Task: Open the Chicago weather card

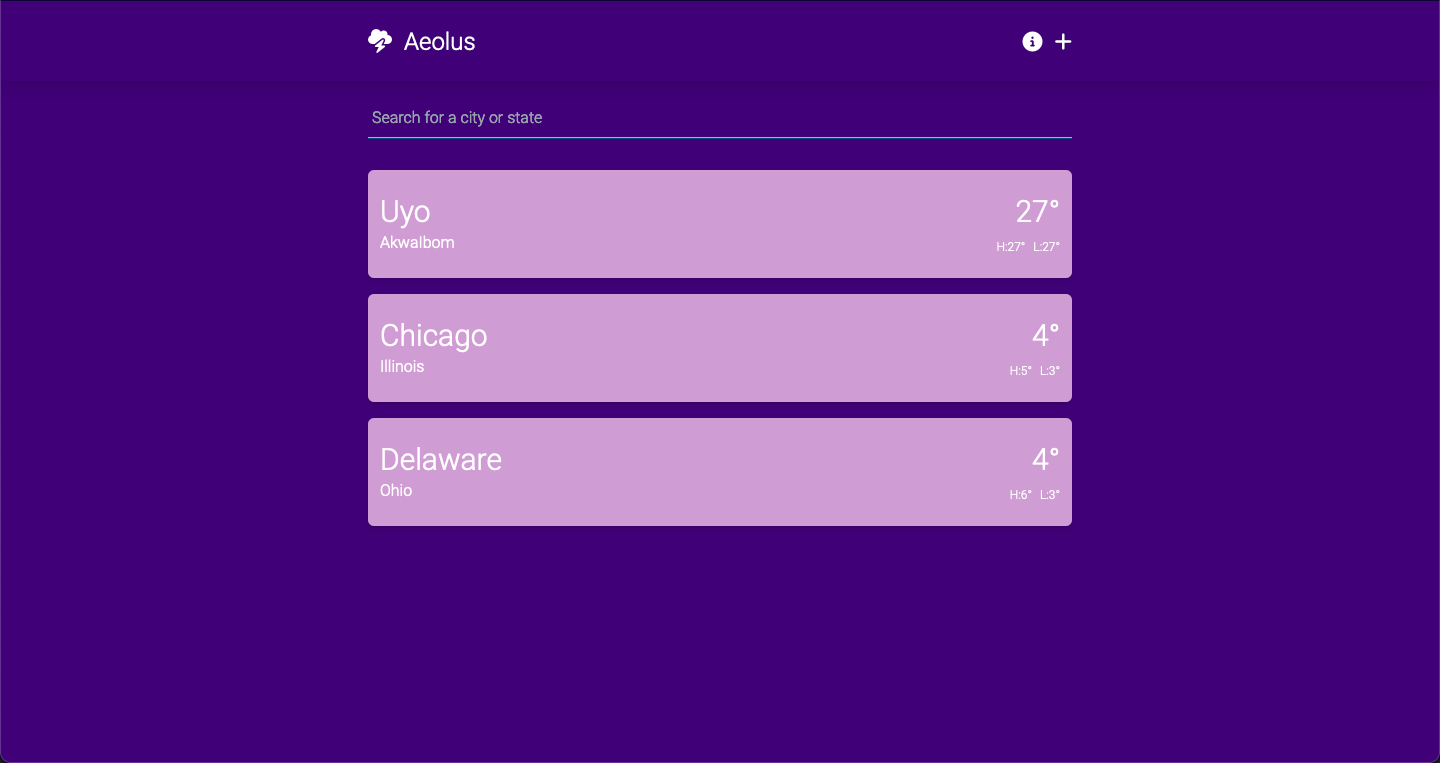Action: pyautogui.click(x=719, y=348)
